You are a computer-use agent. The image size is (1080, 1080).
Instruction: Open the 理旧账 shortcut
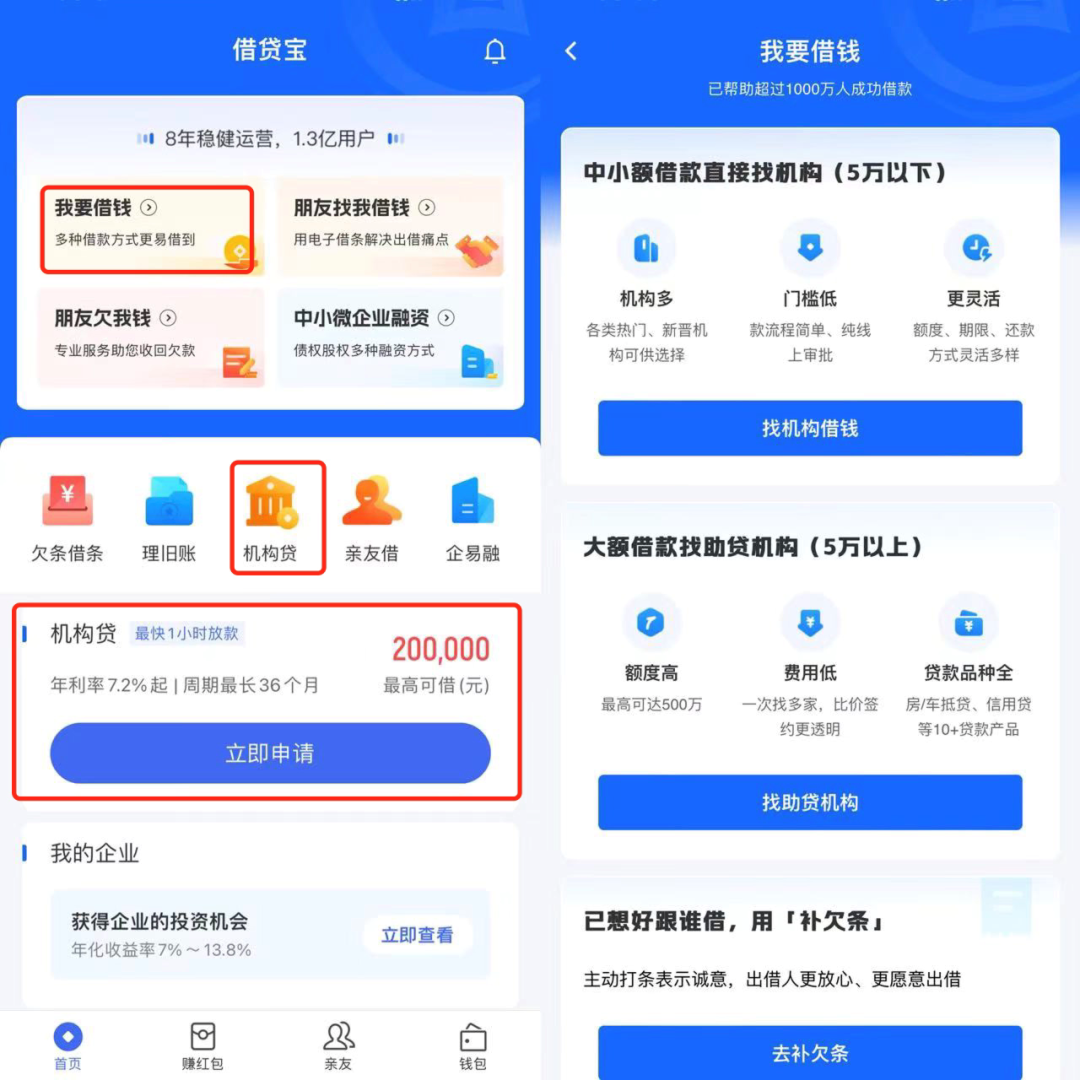click(169, 518)
